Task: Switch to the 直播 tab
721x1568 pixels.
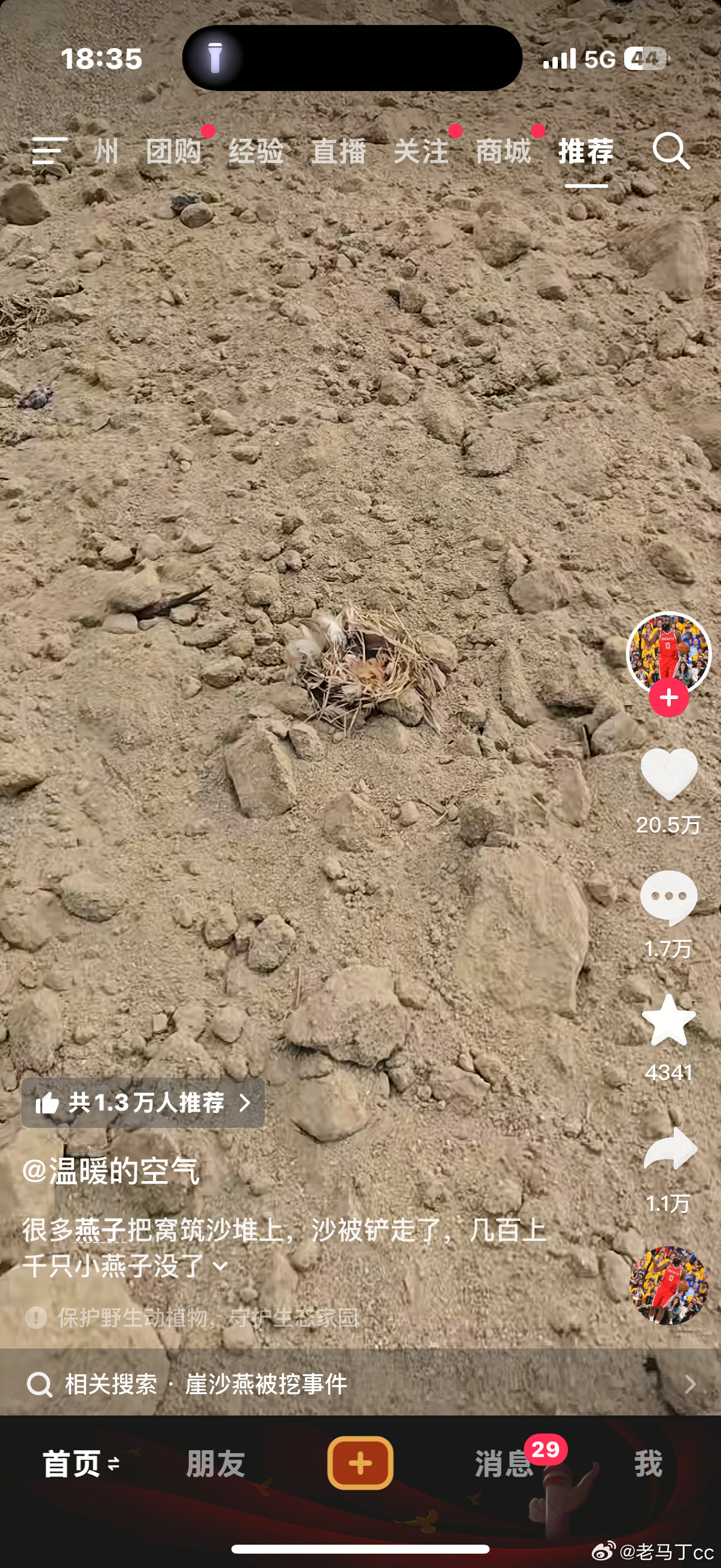Action: click(x=339, y=152)
